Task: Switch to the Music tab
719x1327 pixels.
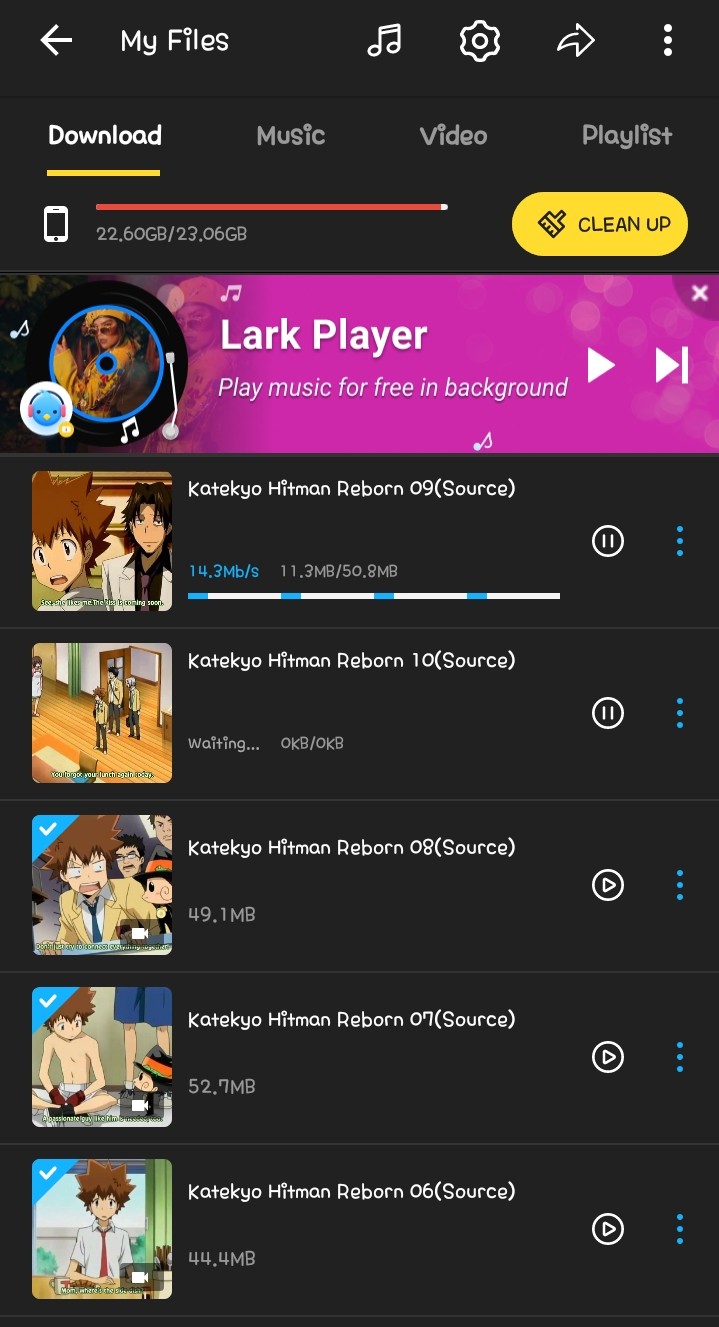Action: pos(291,136)
